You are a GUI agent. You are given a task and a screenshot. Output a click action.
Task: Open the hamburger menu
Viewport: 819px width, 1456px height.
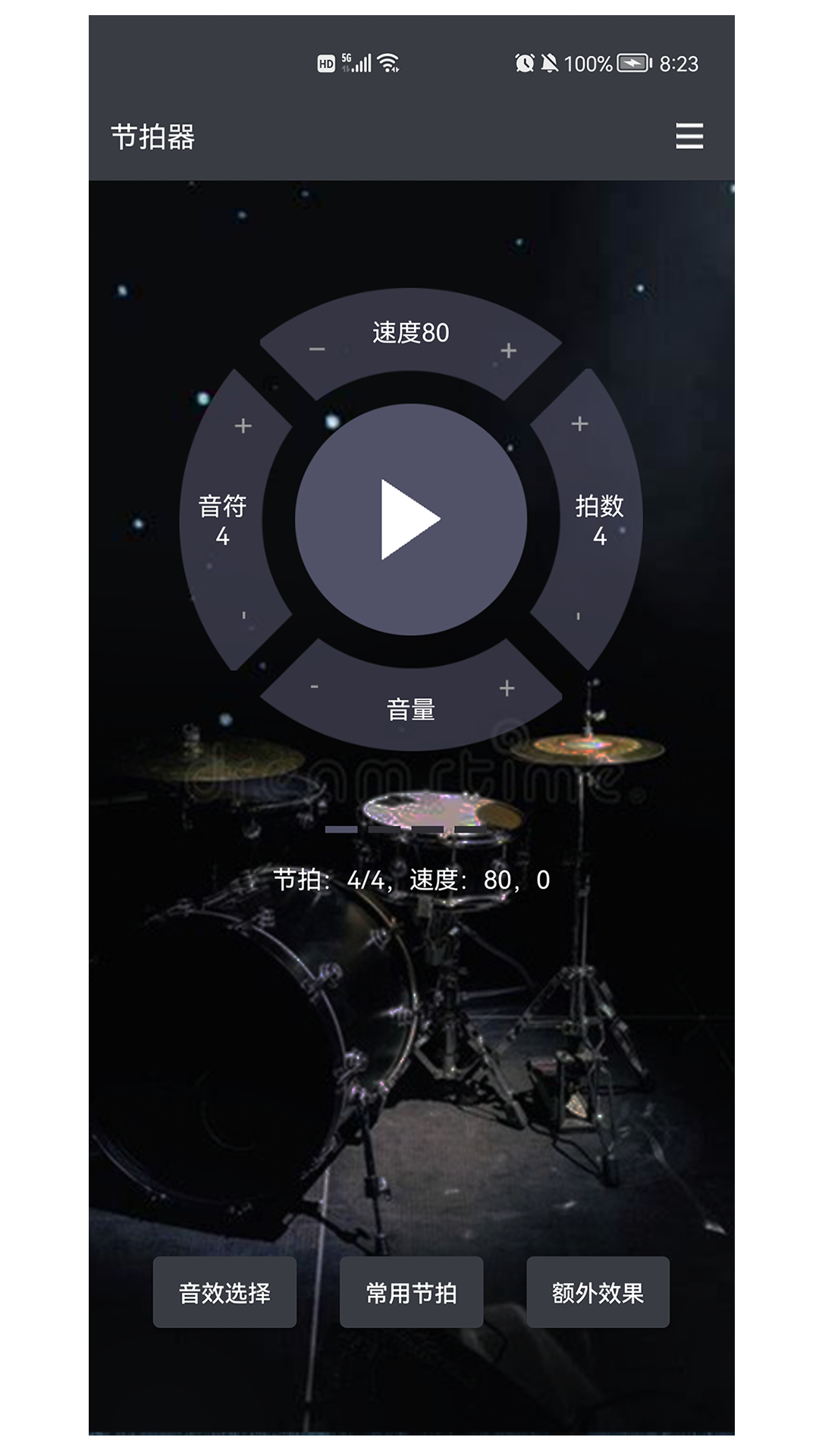tap(689, 136)
